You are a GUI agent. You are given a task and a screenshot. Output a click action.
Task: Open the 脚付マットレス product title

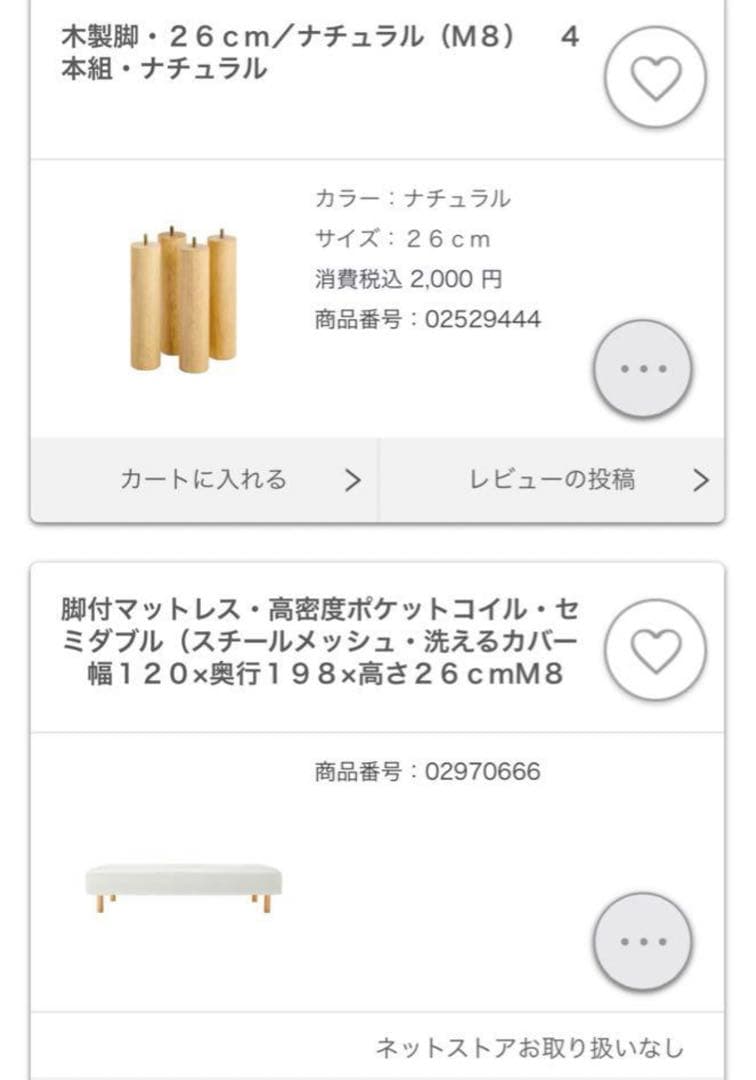coord(320,640)
